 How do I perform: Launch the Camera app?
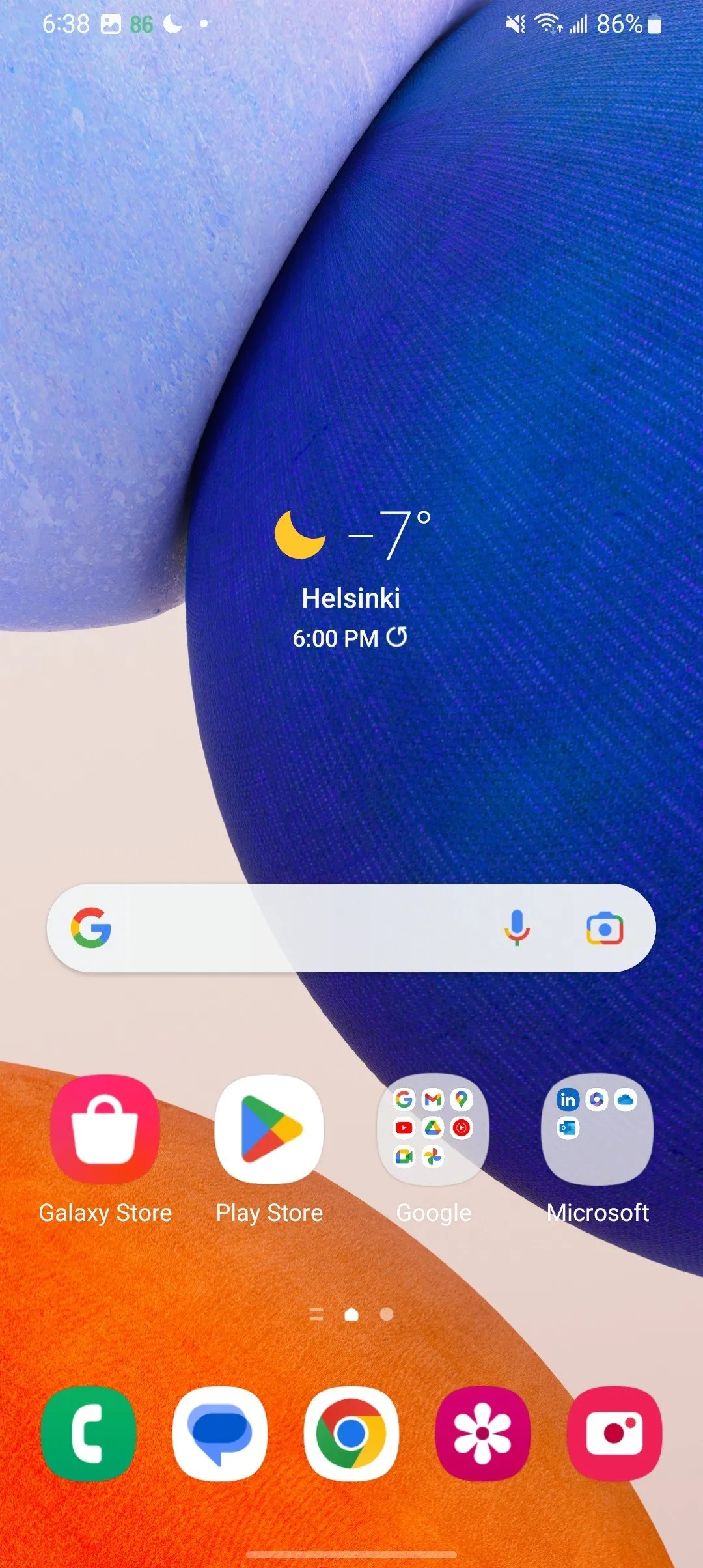click(614, 1433)
